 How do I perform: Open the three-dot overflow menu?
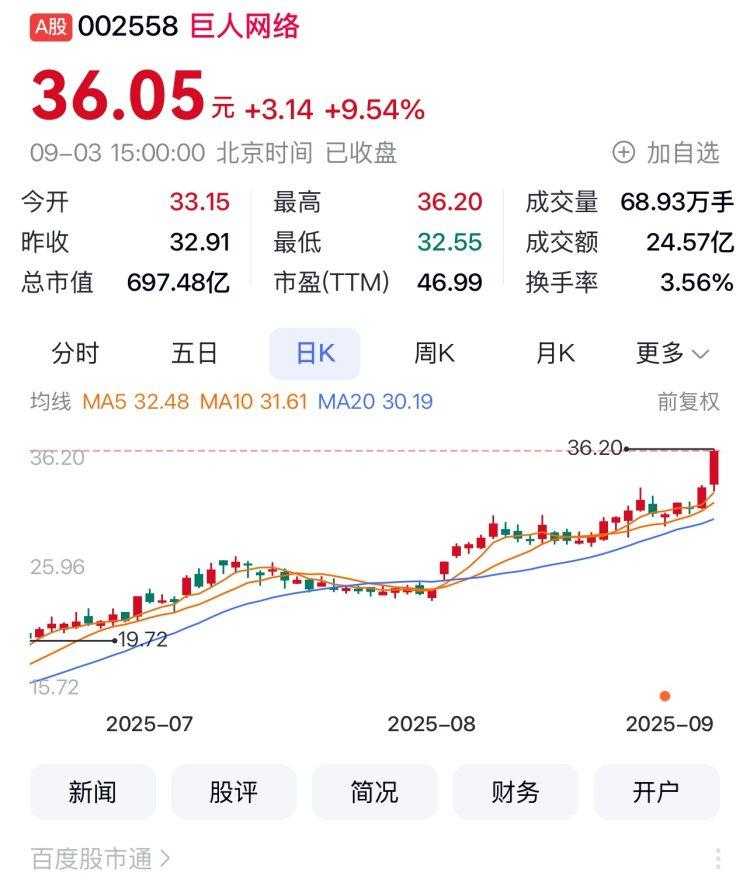coord(718,858)
